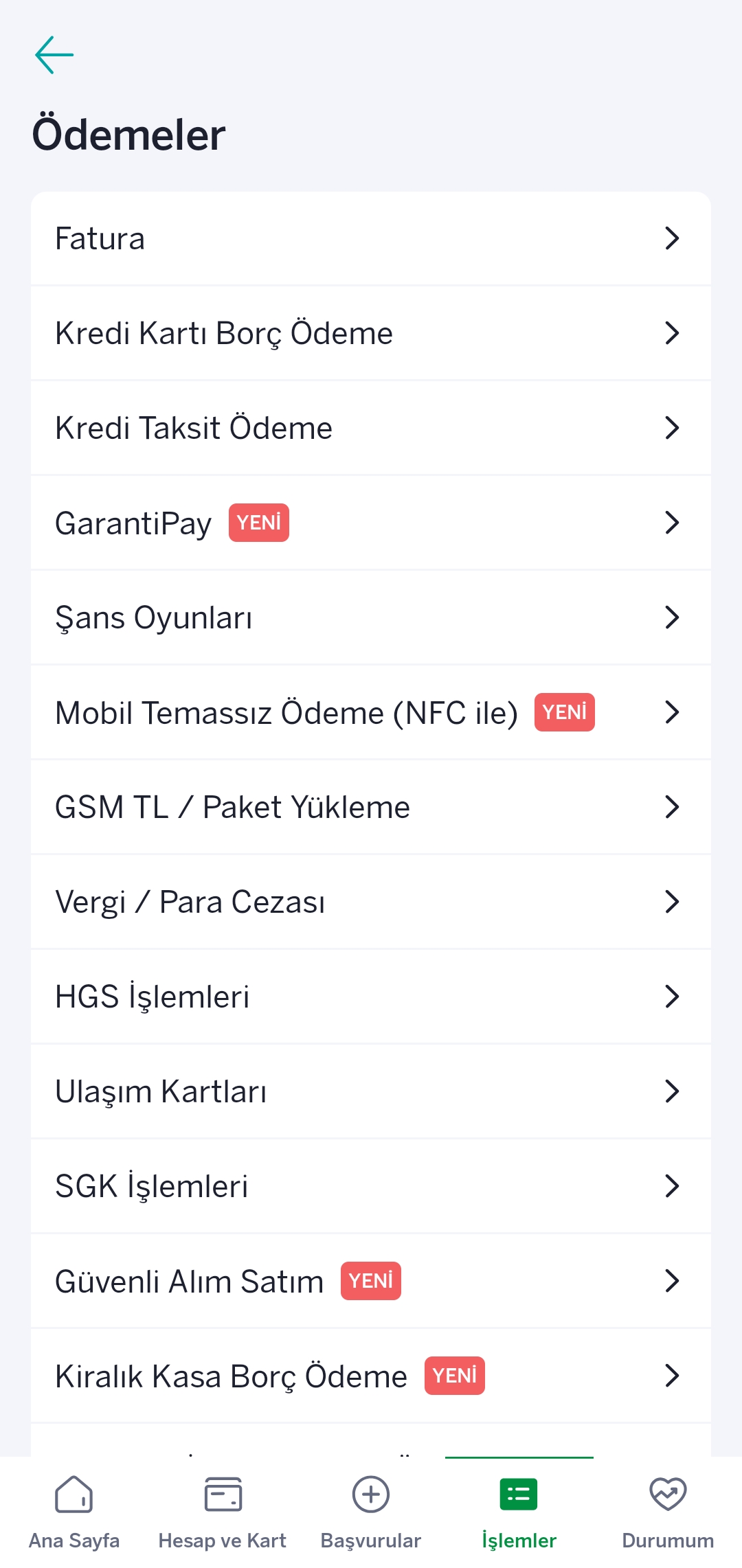
Task: Go back using the arrow icon
Action: click(54, 55)
